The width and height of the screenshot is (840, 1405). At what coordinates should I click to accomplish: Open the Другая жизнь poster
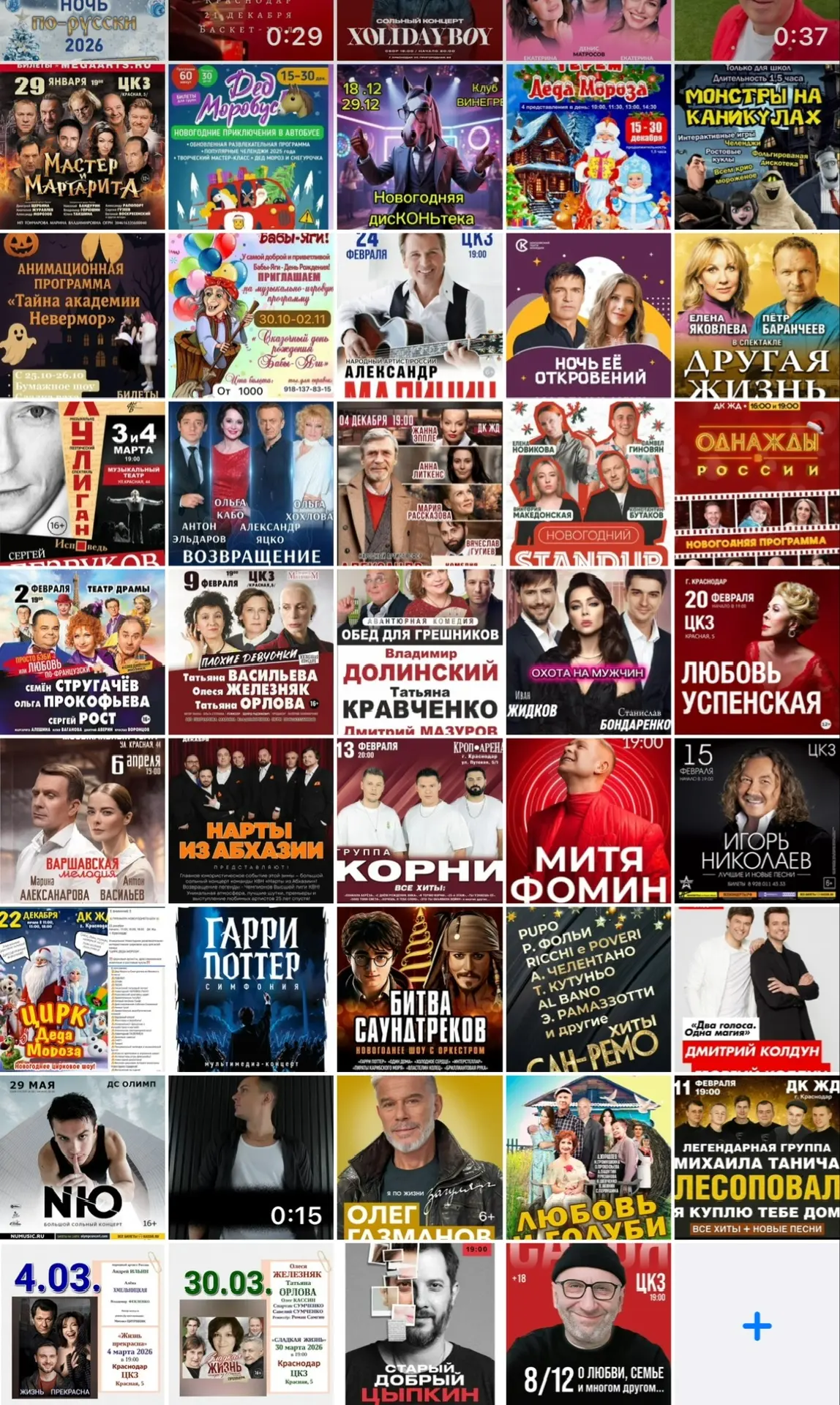click(757, 315)
